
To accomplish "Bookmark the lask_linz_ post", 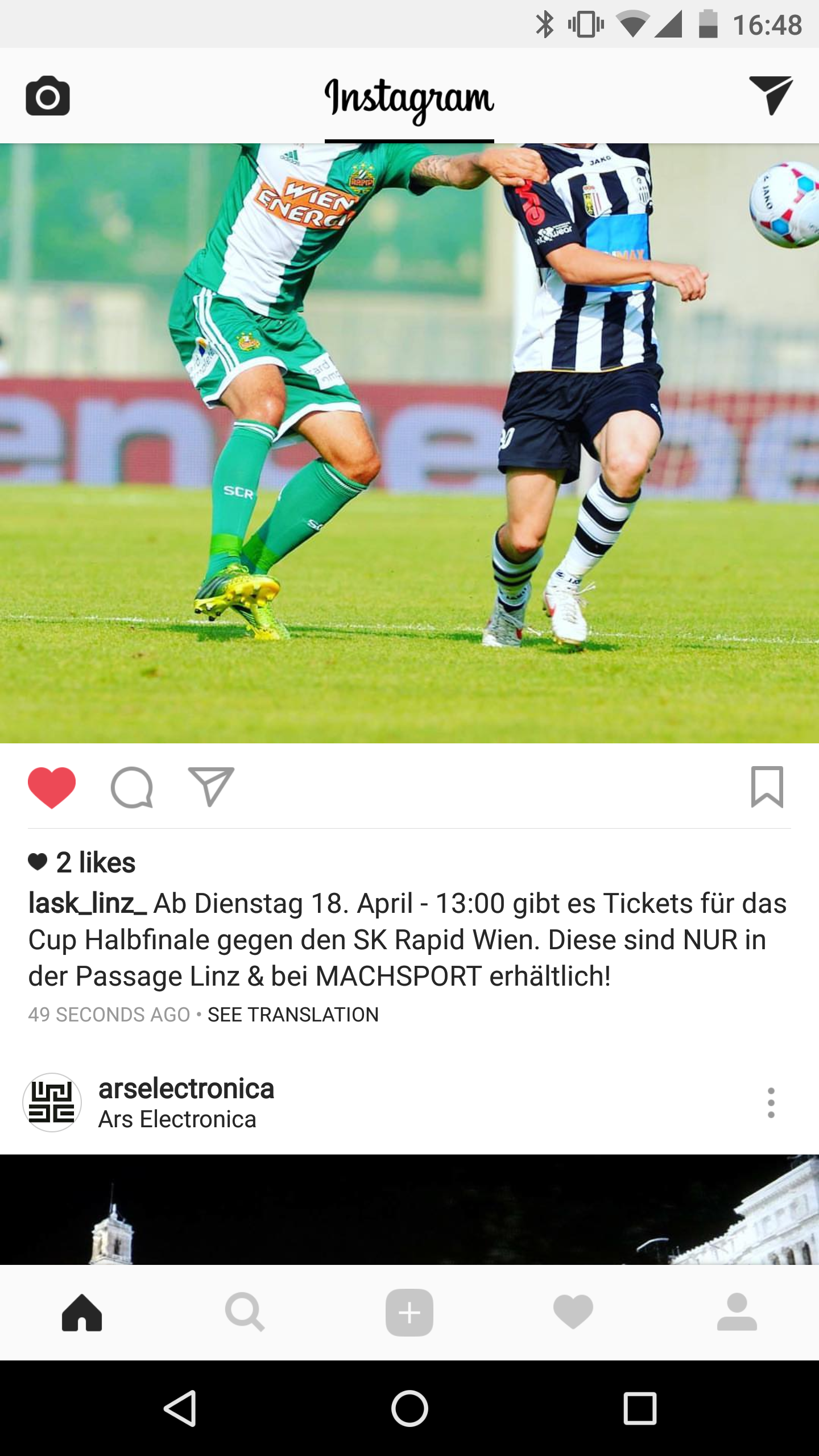I will click(767, 787).
